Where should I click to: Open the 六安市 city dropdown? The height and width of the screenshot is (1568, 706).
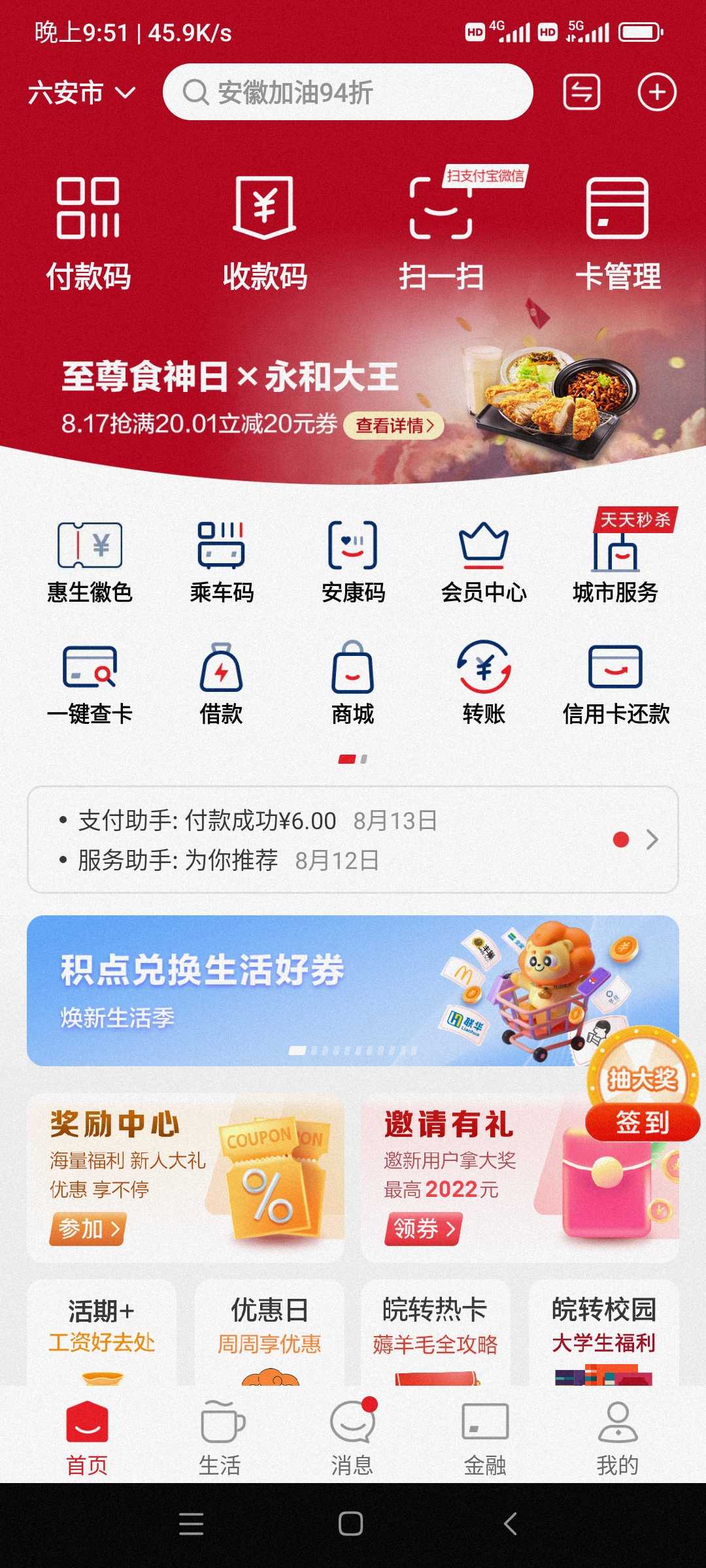click(x=82, y=93)
